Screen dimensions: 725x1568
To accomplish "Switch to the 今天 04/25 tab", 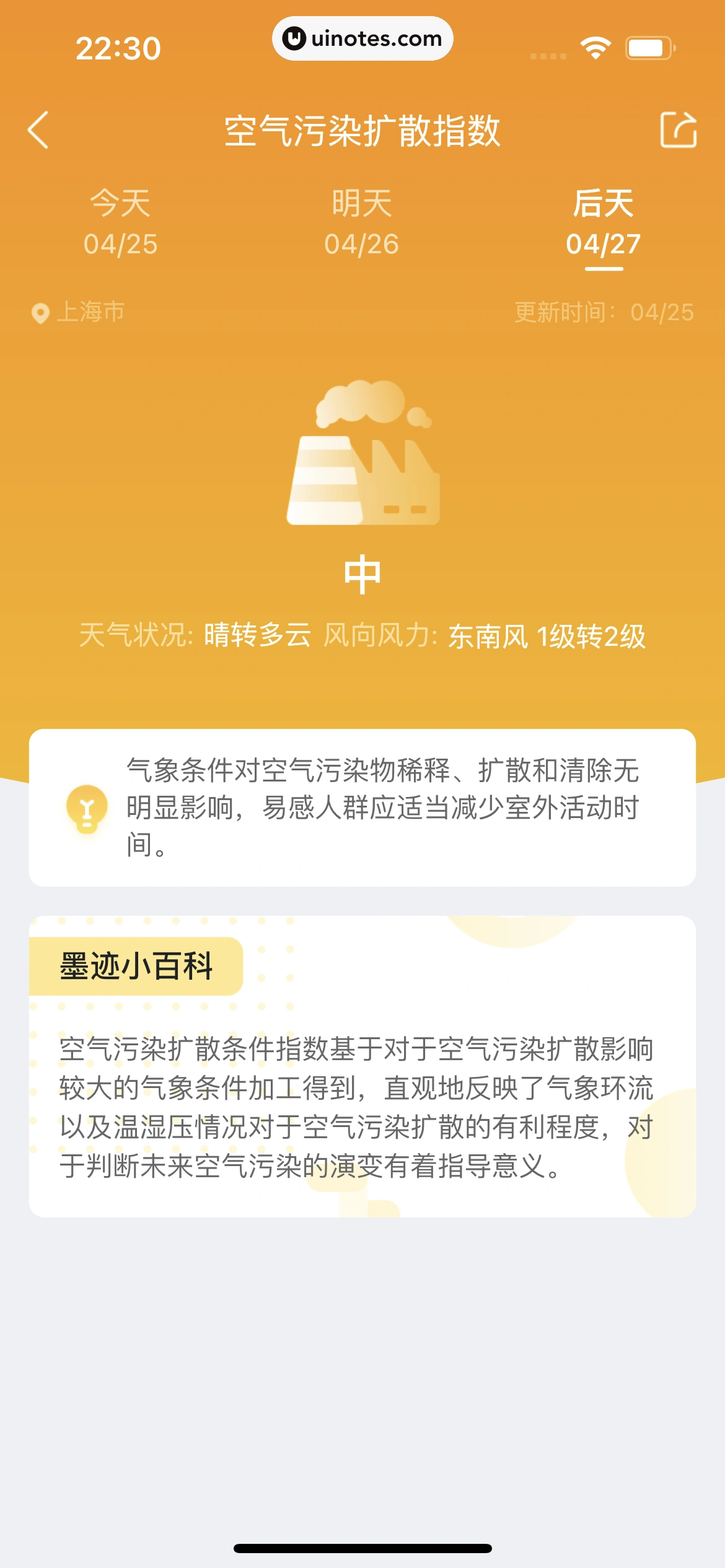I will [x=121, y=223].
